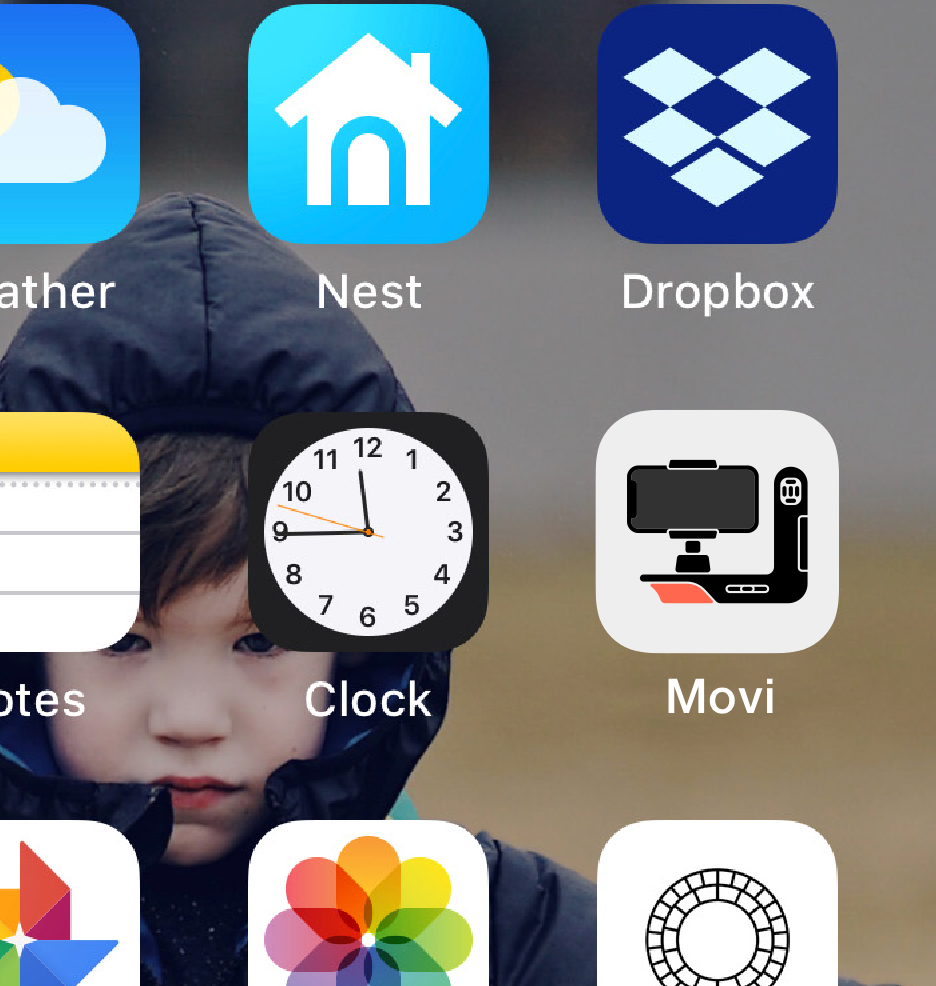Open the Movi app
The height and width of the screenshot is (986, 936).
tap(717, 532)
